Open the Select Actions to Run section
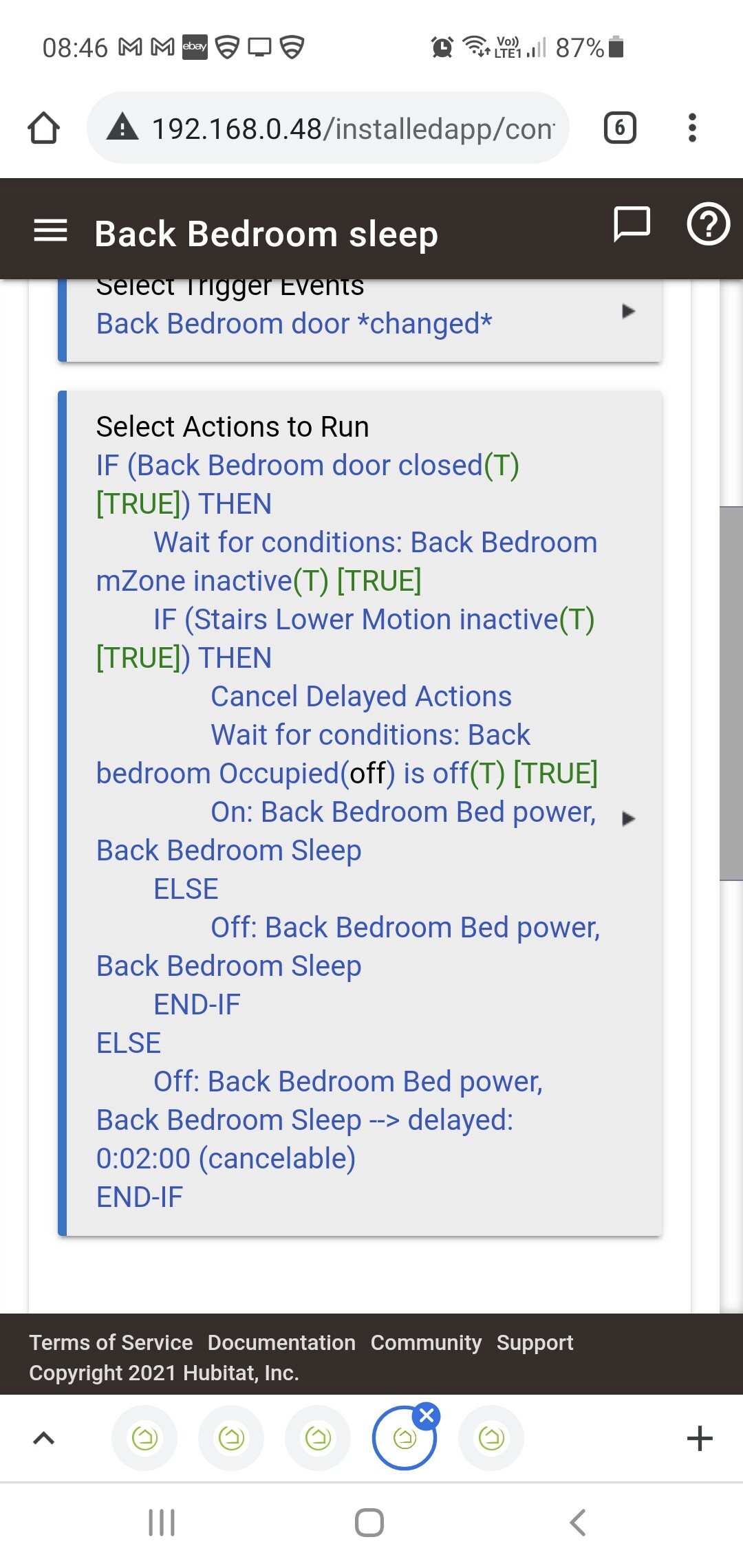This screenshot has width=743, height=1568. tap(360, 813)
